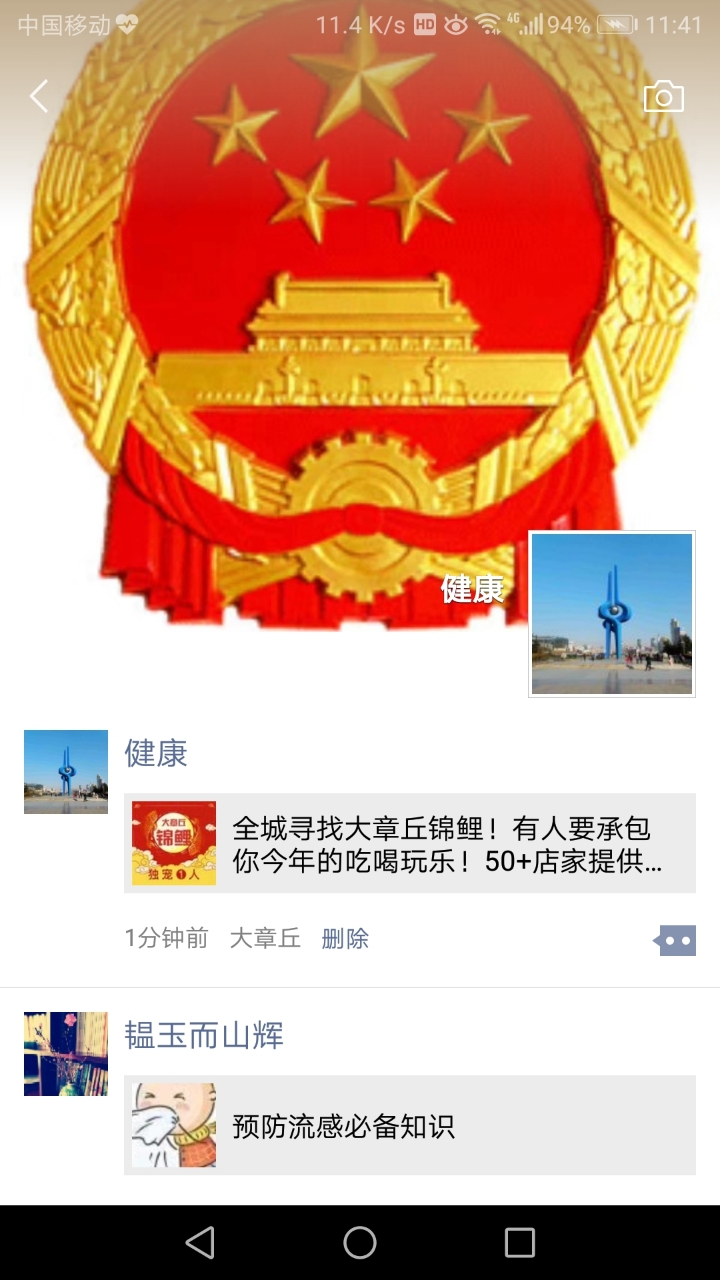Open the large profile avatar beside 健康
This screenshot has width=720, height=1280.
(611, 613)
